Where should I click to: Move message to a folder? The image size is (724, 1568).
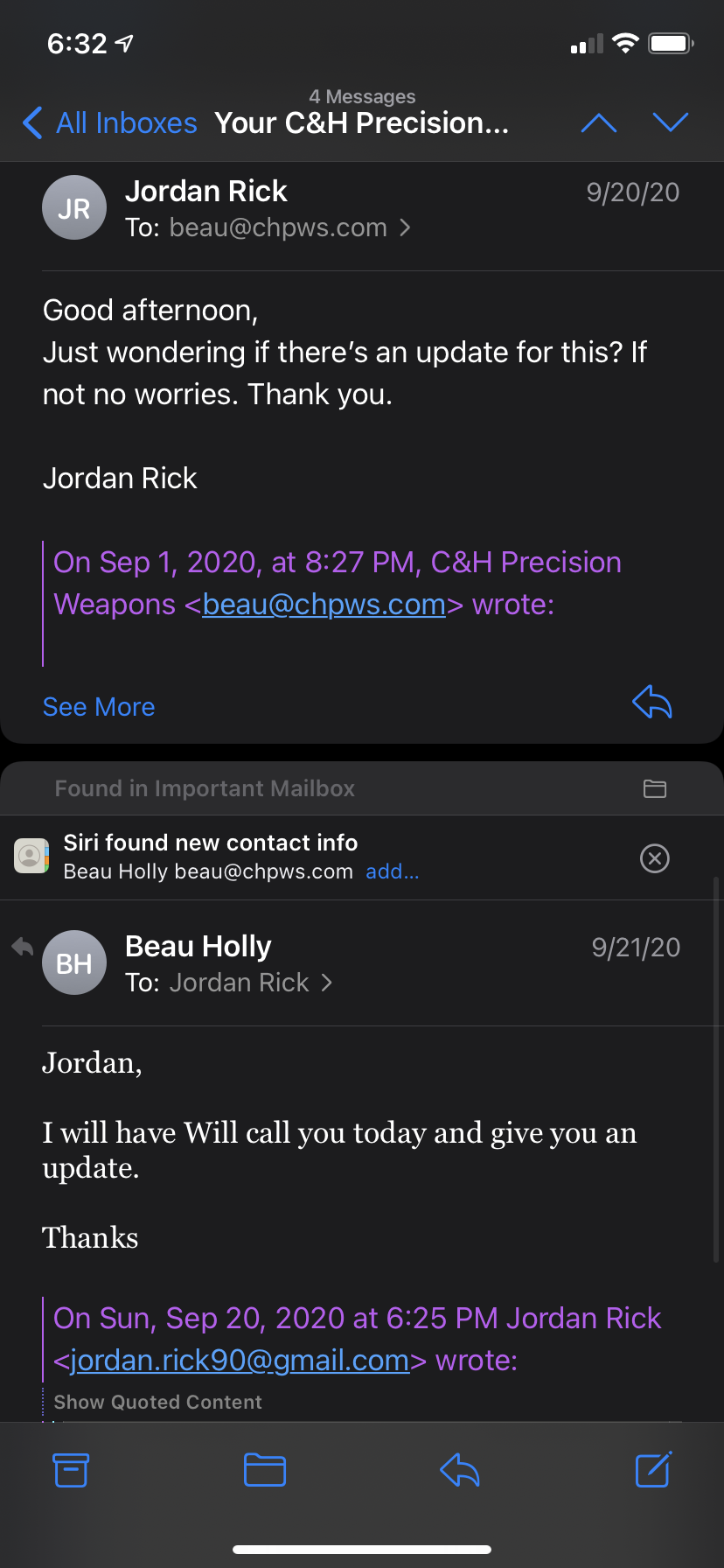click(265, 1470)
